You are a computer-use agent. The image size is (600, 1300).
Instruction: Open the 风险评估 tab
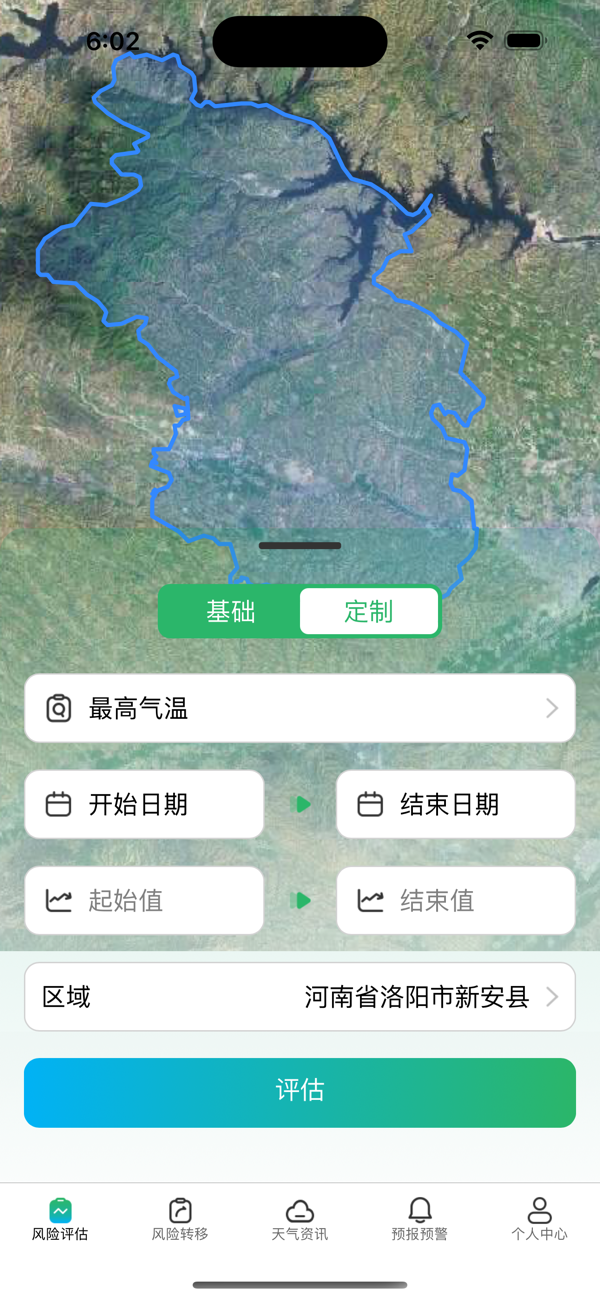(x=60, y=1220)
